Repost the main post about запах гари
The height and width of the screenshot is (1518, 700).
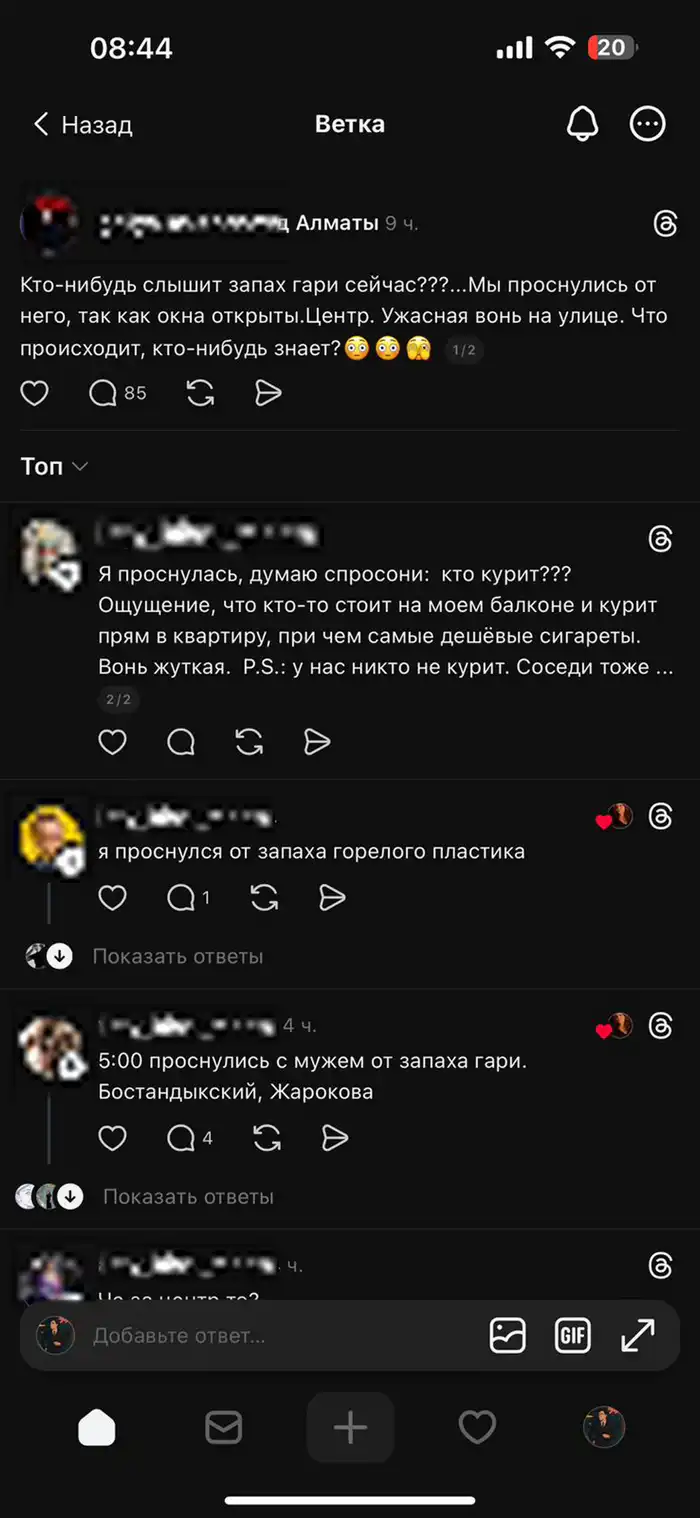[x=200, y=393]
